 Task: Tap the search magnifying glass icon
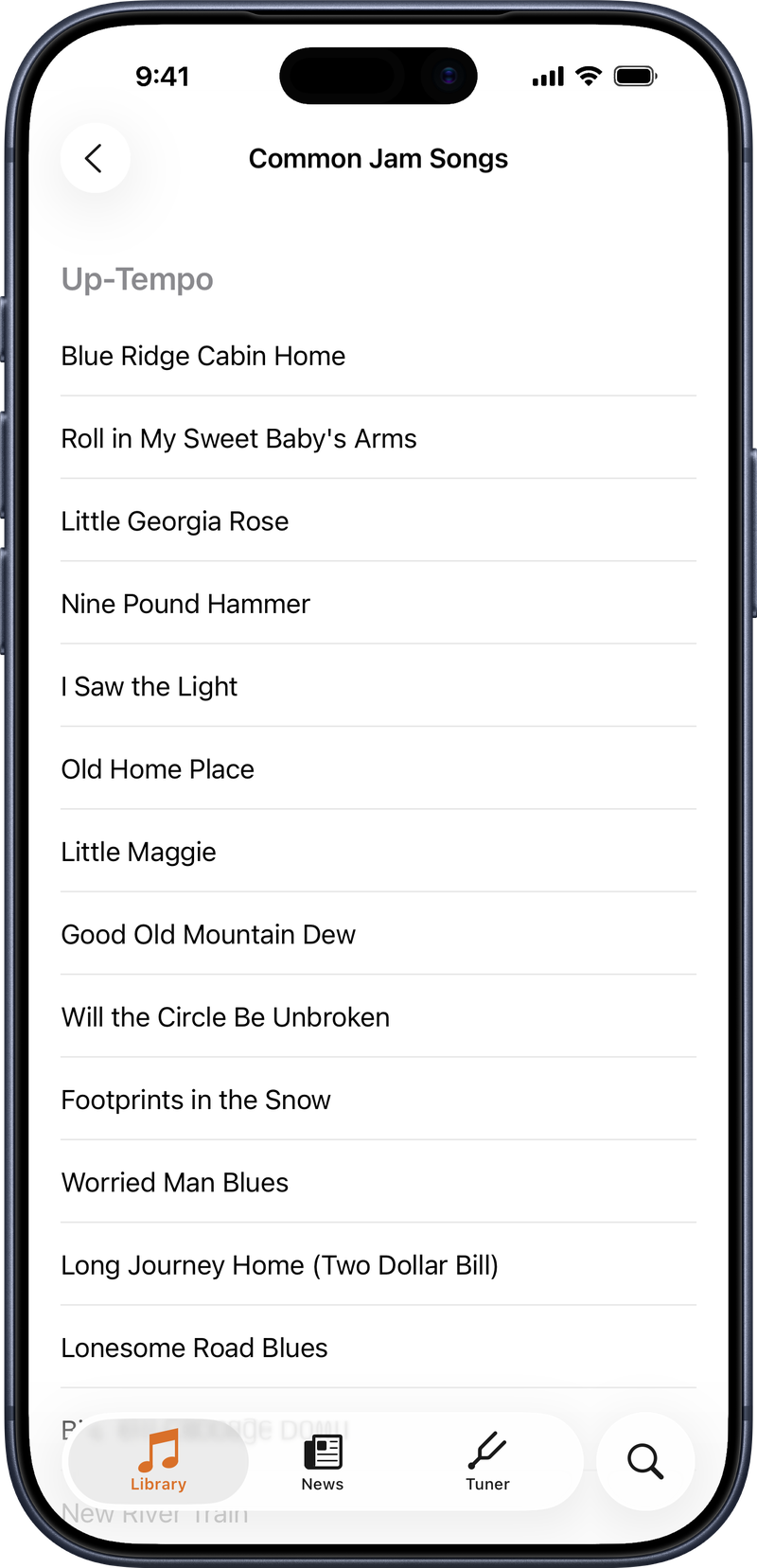coord(645,1461)
